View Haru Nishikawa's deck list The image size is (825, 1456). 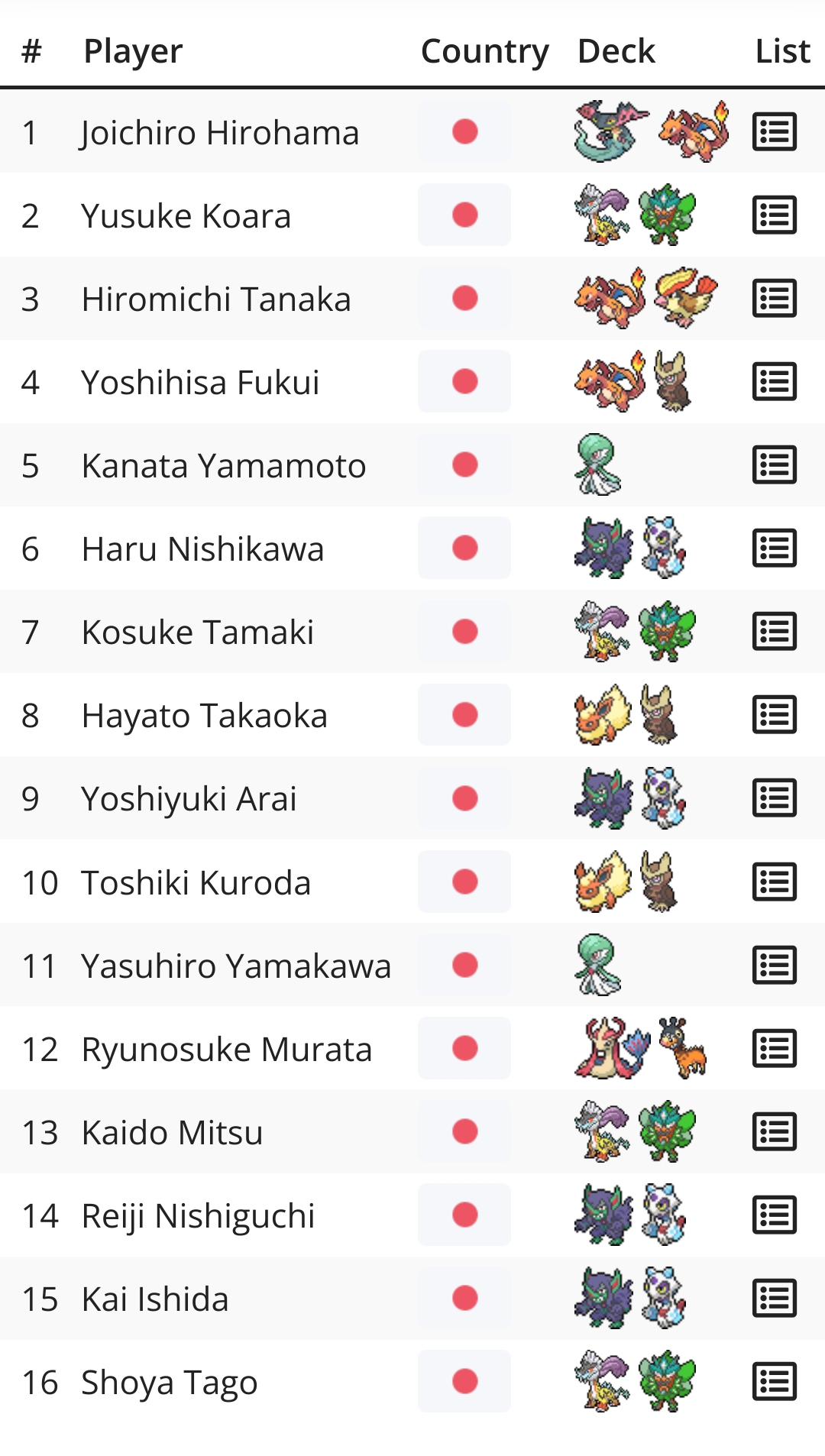click(x=775, y=548)
